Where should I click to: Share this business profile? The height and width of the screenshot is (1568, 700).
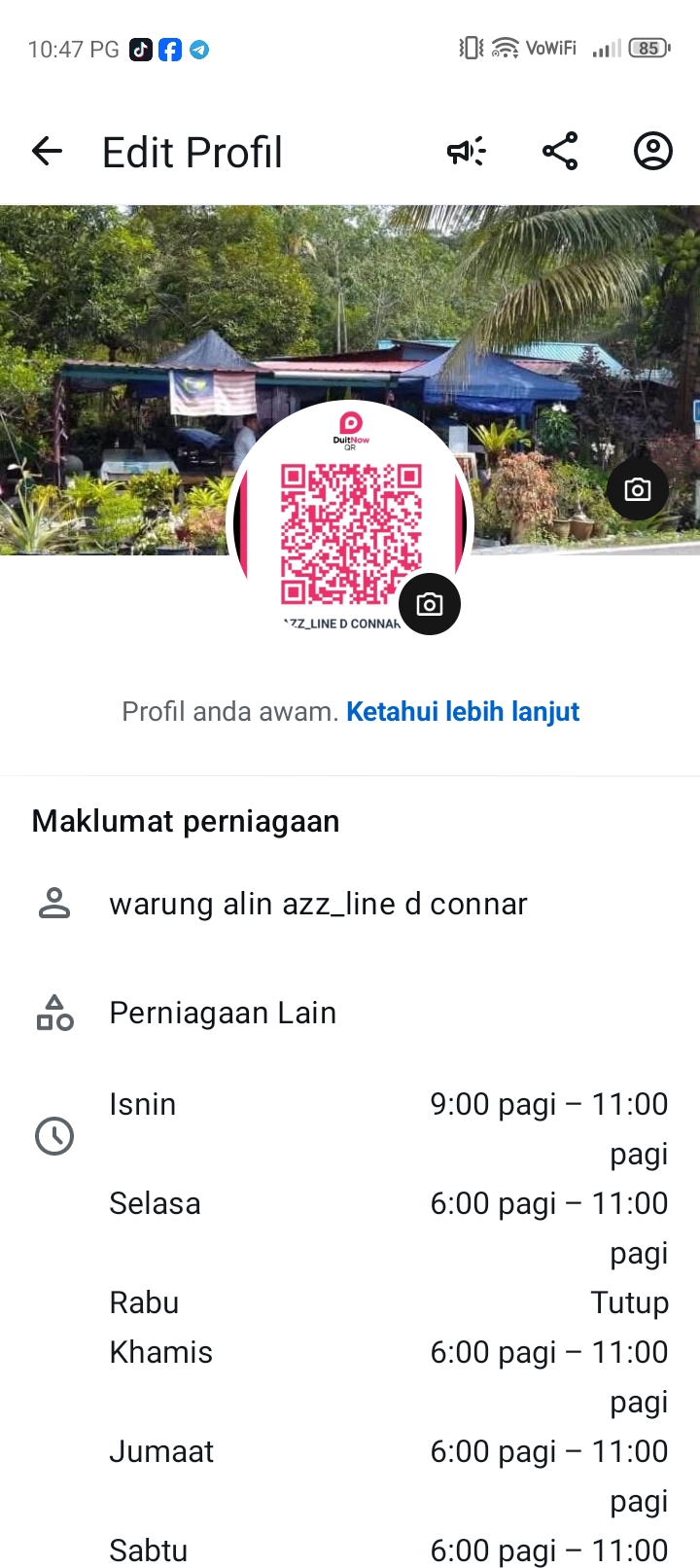click(560, 152)
